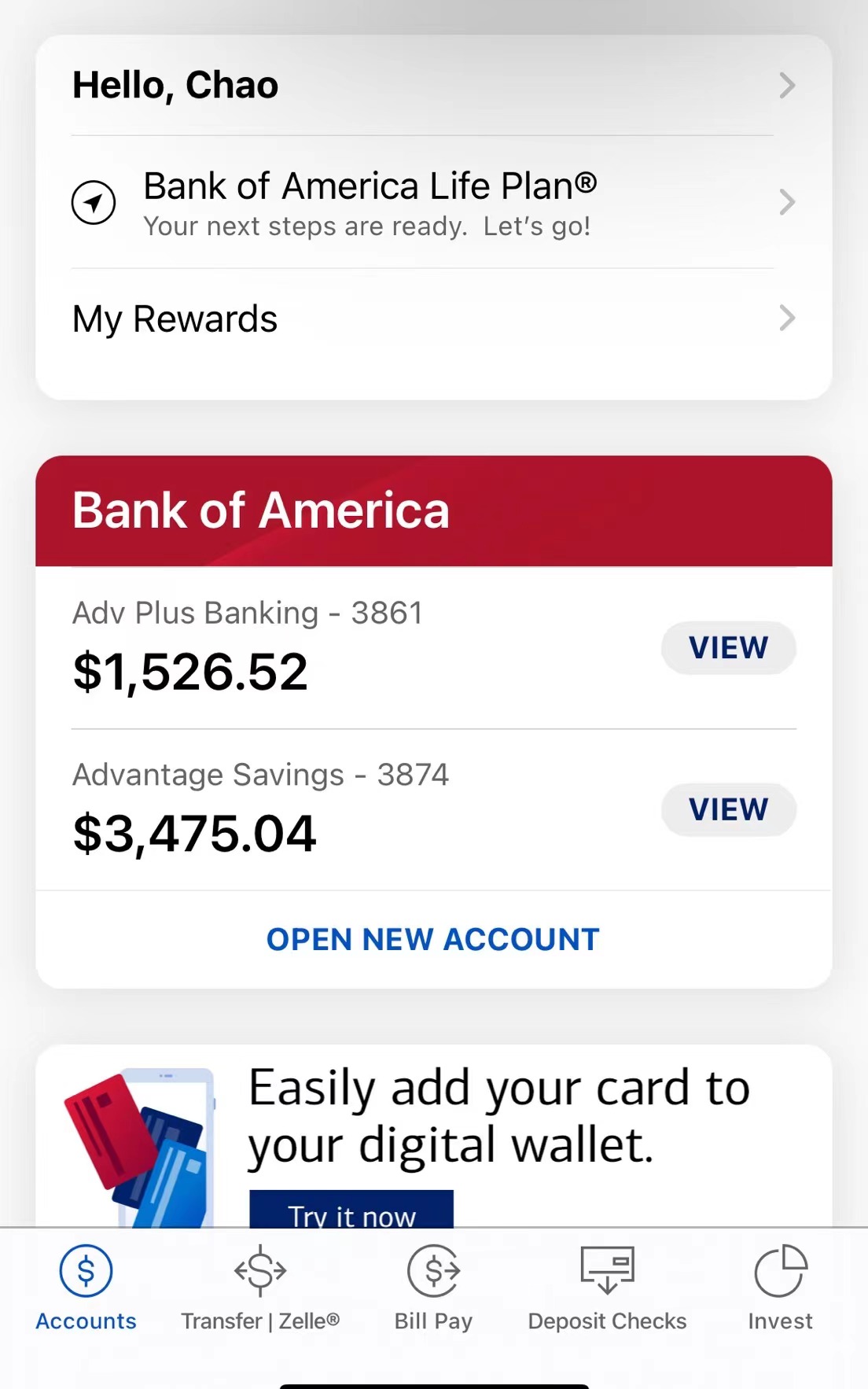Open My Rewards

(x=433, y=319)
